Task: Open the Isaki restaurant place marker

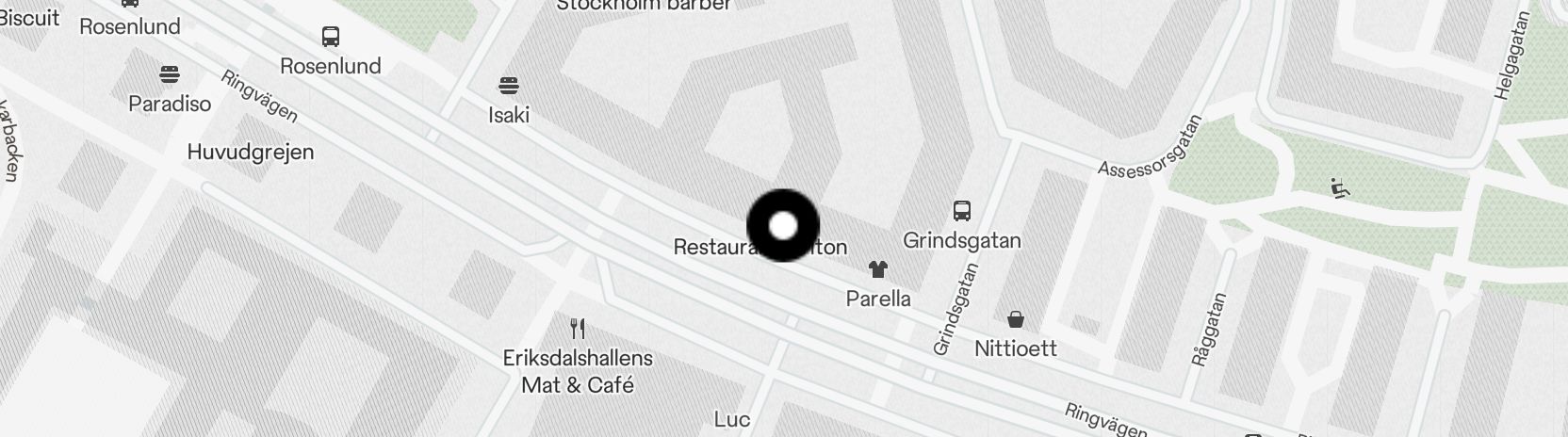Action: 509,87
